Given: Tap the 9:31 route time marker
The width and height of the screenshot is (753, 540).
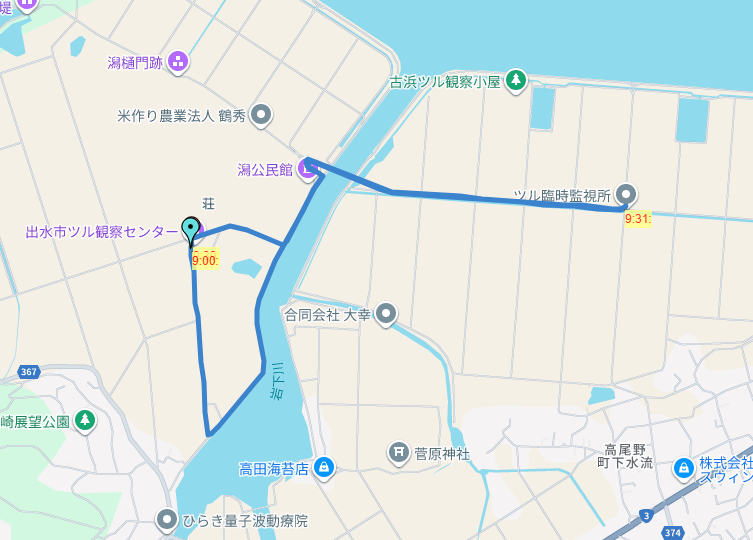Looking at the screenshot, I should (x=637, y=218).
